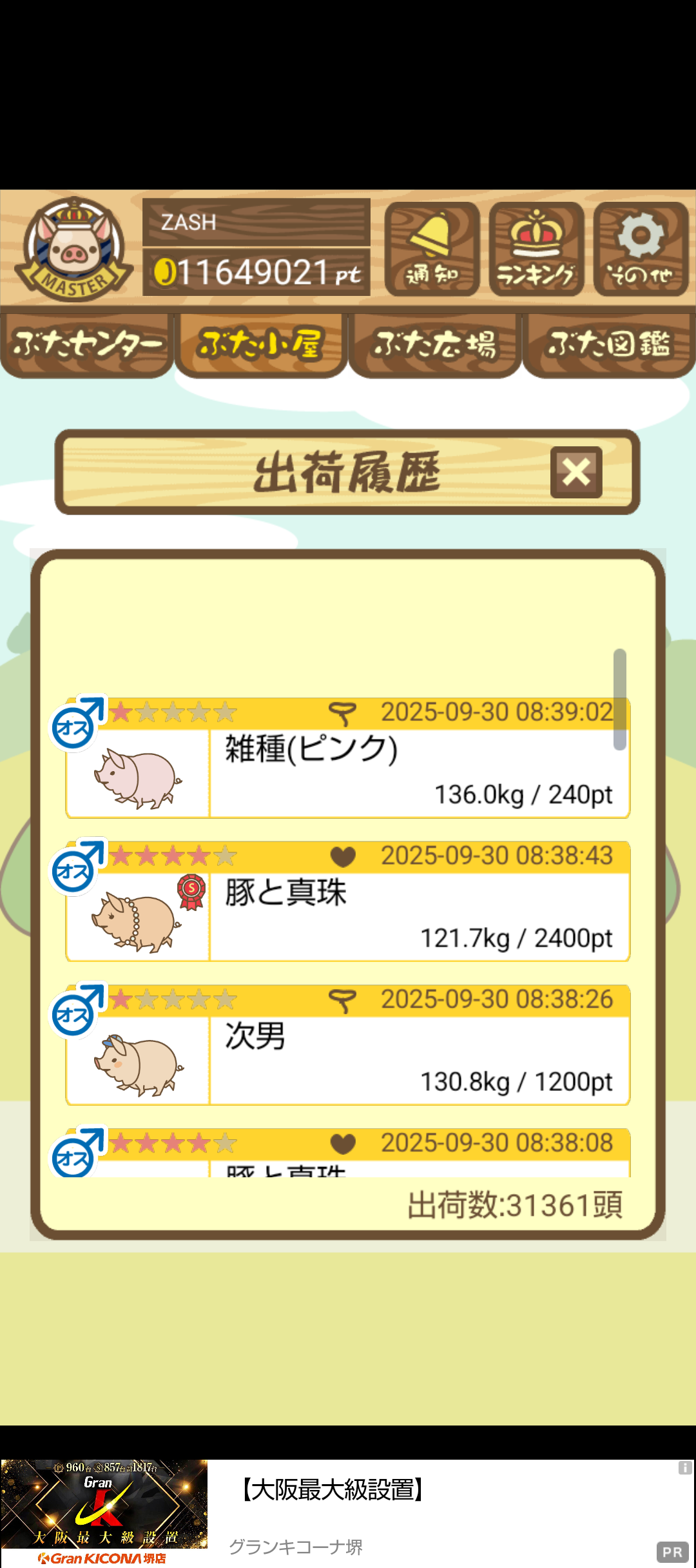
Task: Open the 豚と真珠 entry from 08:38:43
Action: 348,903
